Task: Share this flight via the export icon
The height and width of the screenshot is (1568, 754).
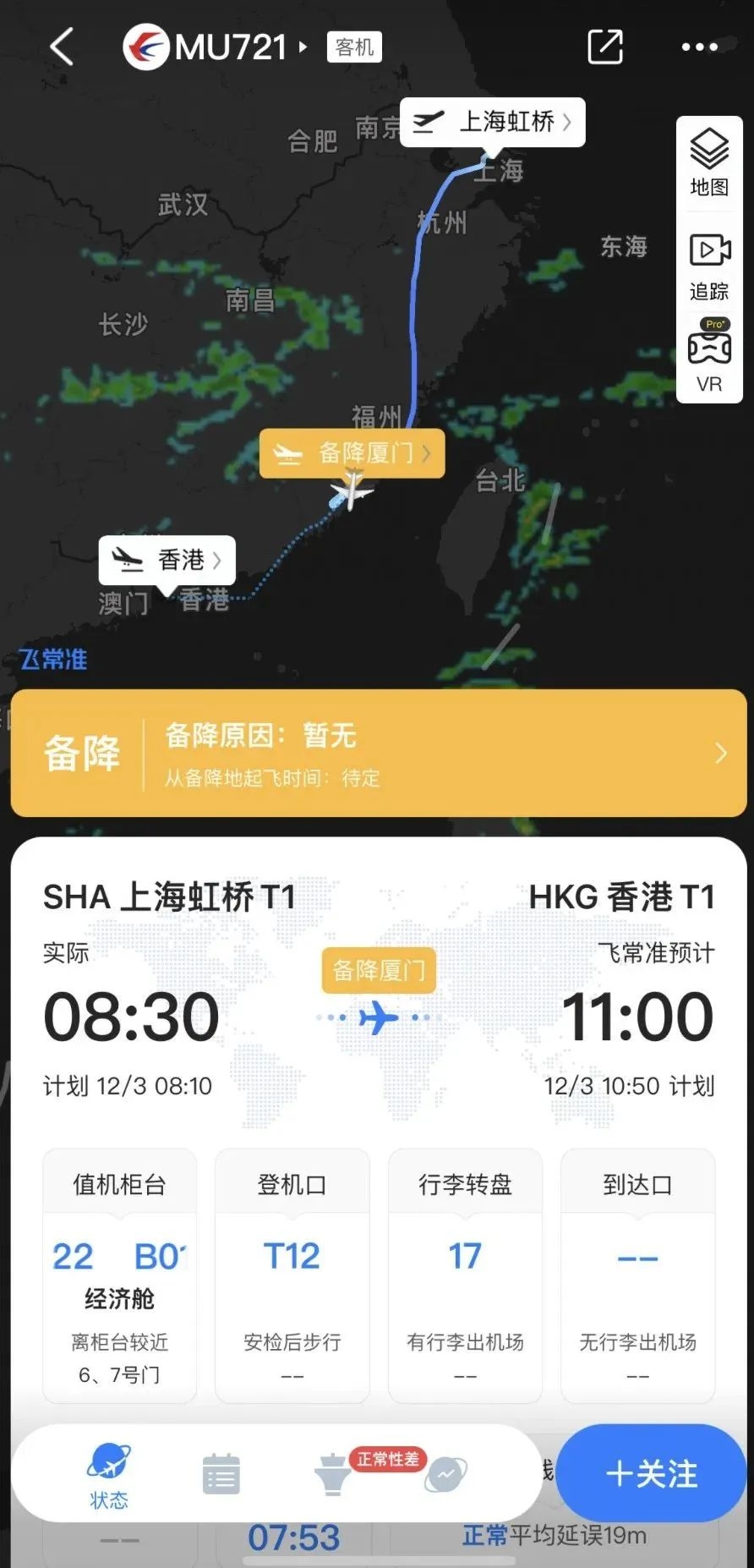Action: click(605, 47)
